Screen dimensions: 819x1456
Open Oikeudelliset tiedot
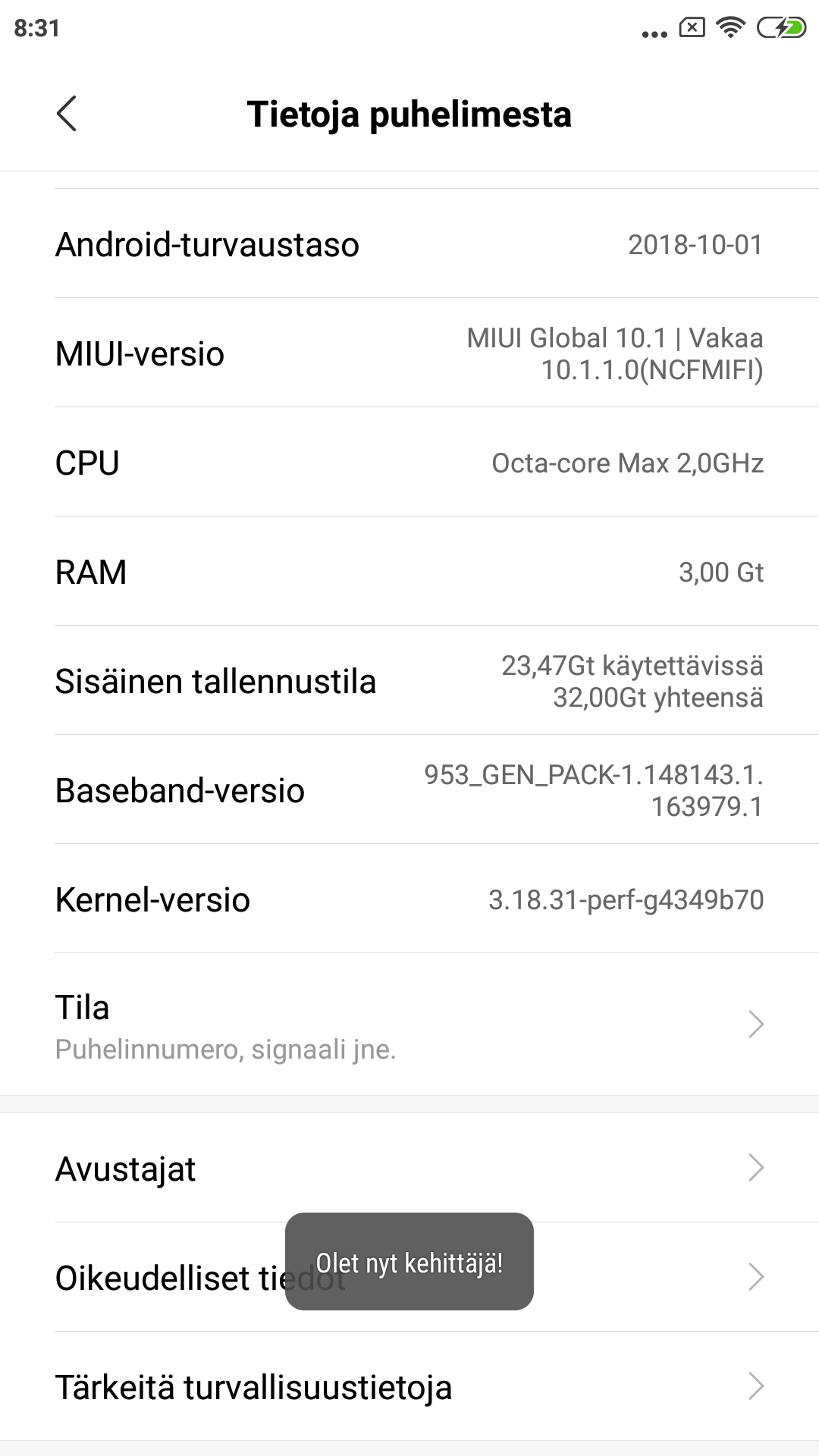tap(409, 1277)
